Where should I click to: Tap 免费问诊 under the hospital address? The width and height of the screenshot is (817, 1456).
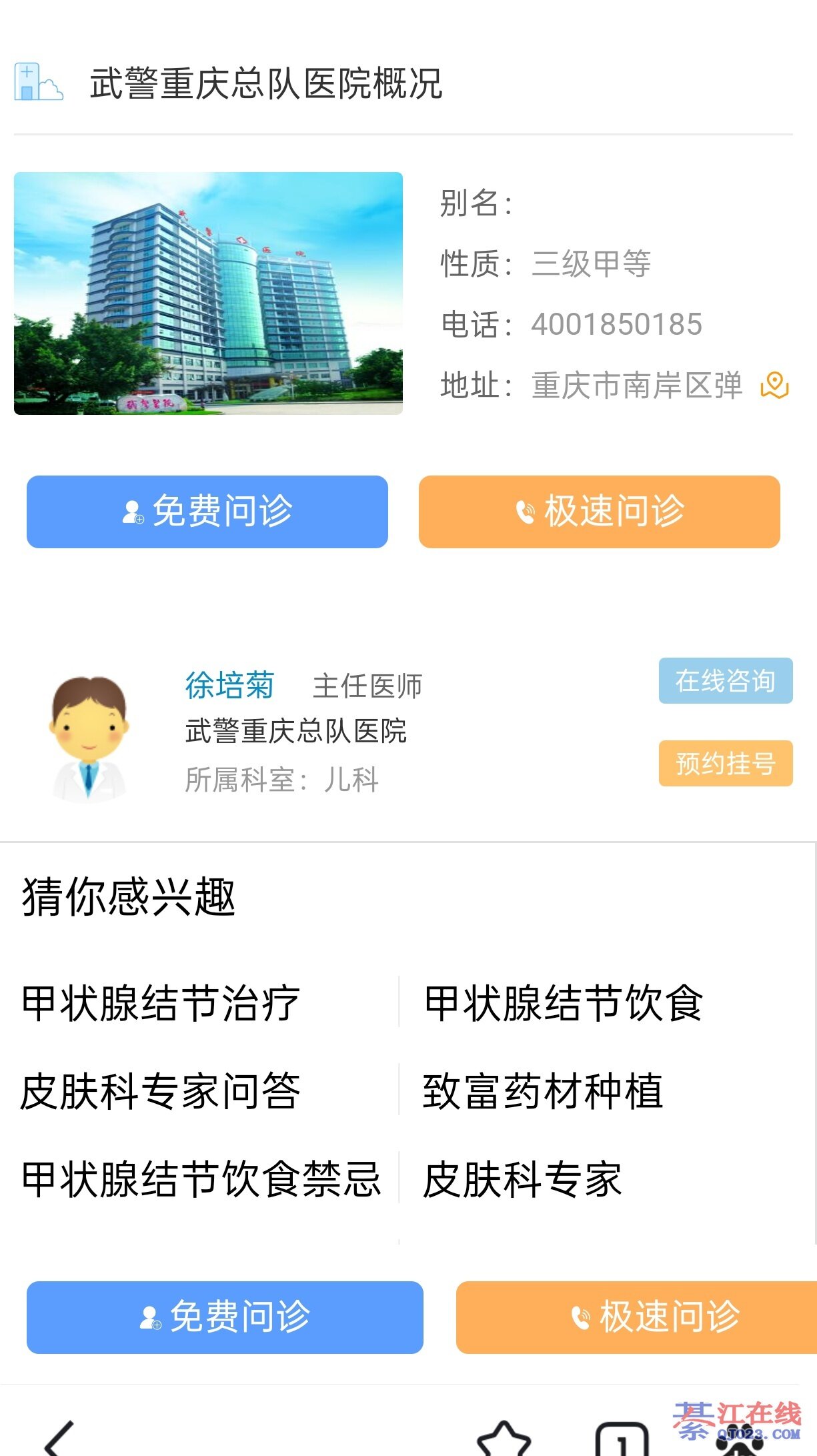(207, 512)
